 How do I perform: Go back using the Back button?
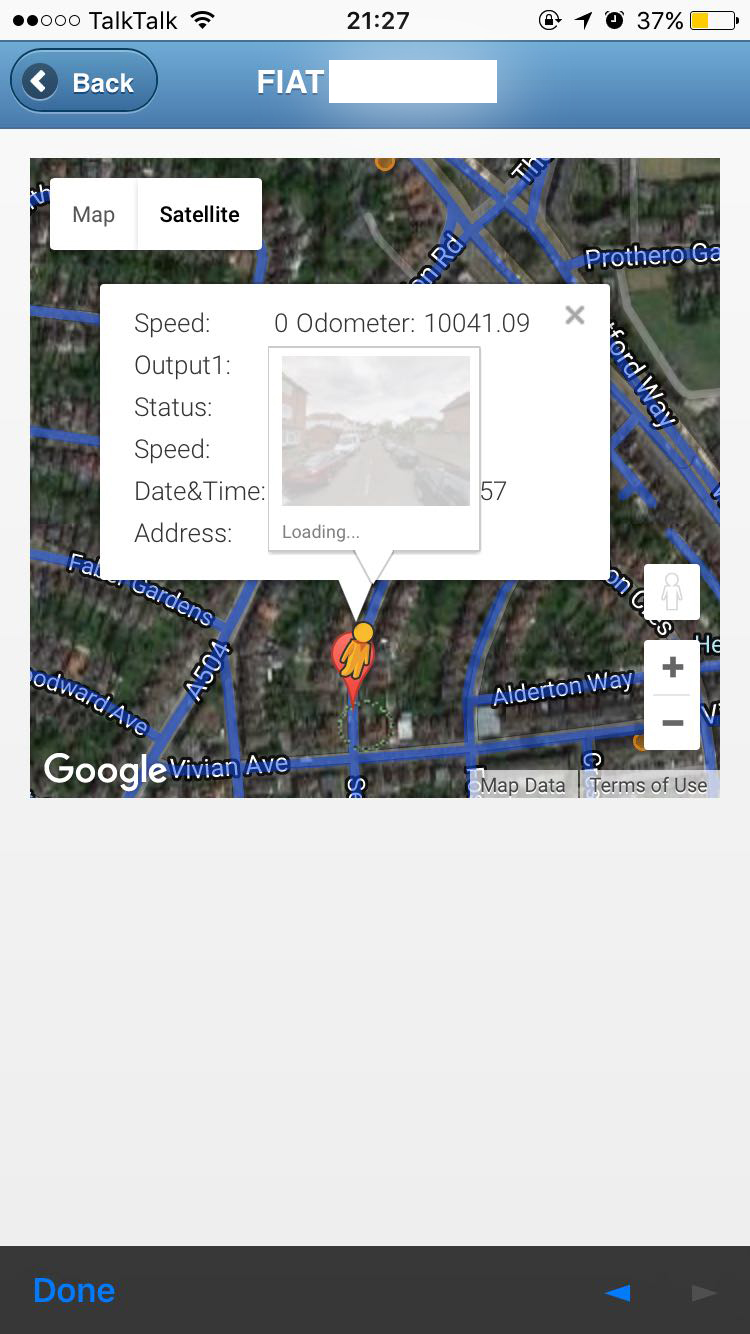pyautogui.click(x=84, y=82)
